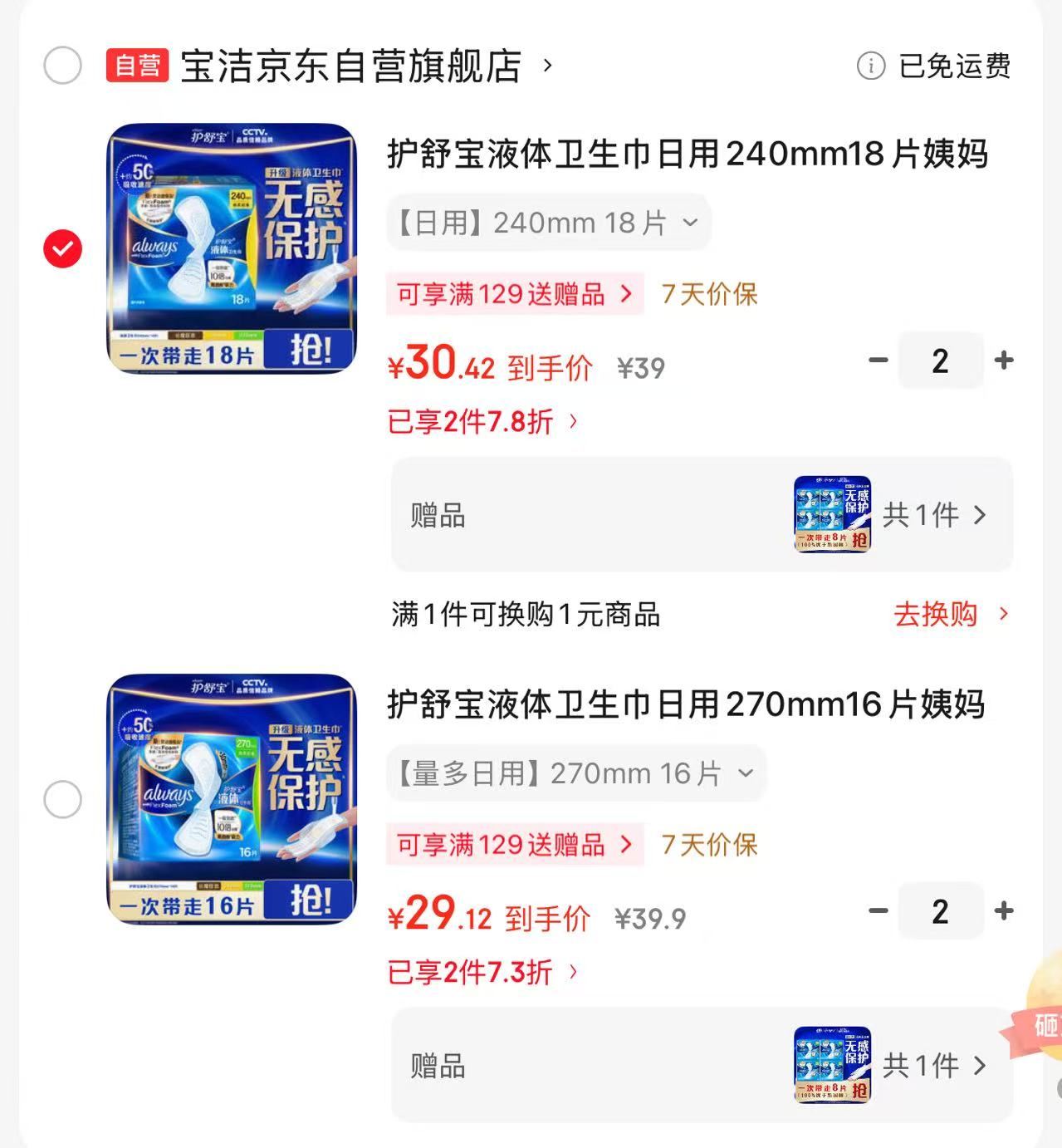Open 可享满129送赠品 promo for the 270mm item
The height and width of the screenshot is (1148, 1062).
click(x=515, y=845)
